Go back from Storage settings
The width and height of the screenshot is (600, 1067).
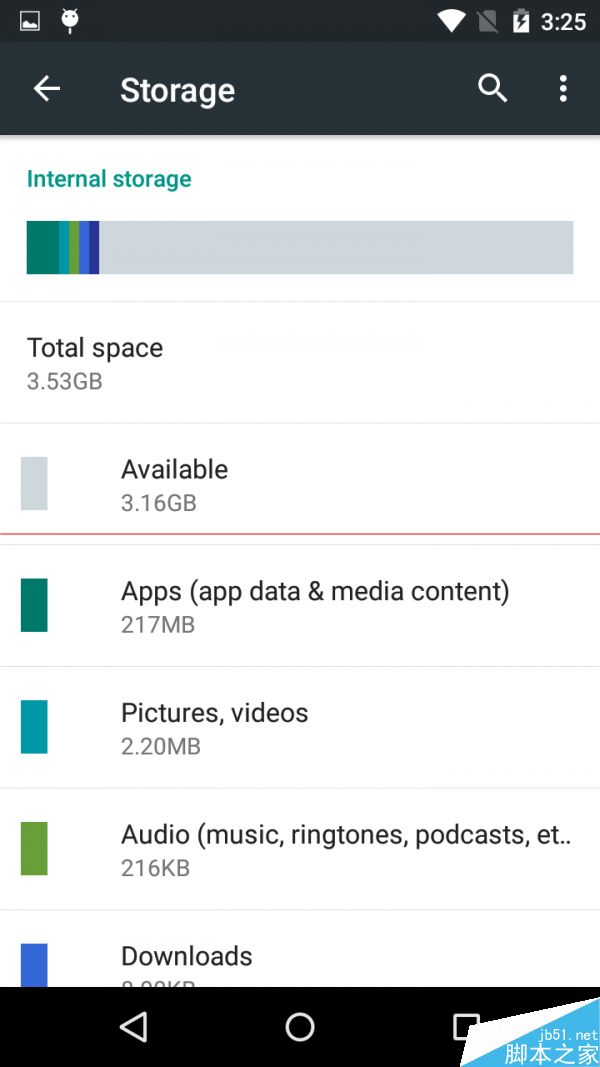pyautogui.click(x=47, y=89)
